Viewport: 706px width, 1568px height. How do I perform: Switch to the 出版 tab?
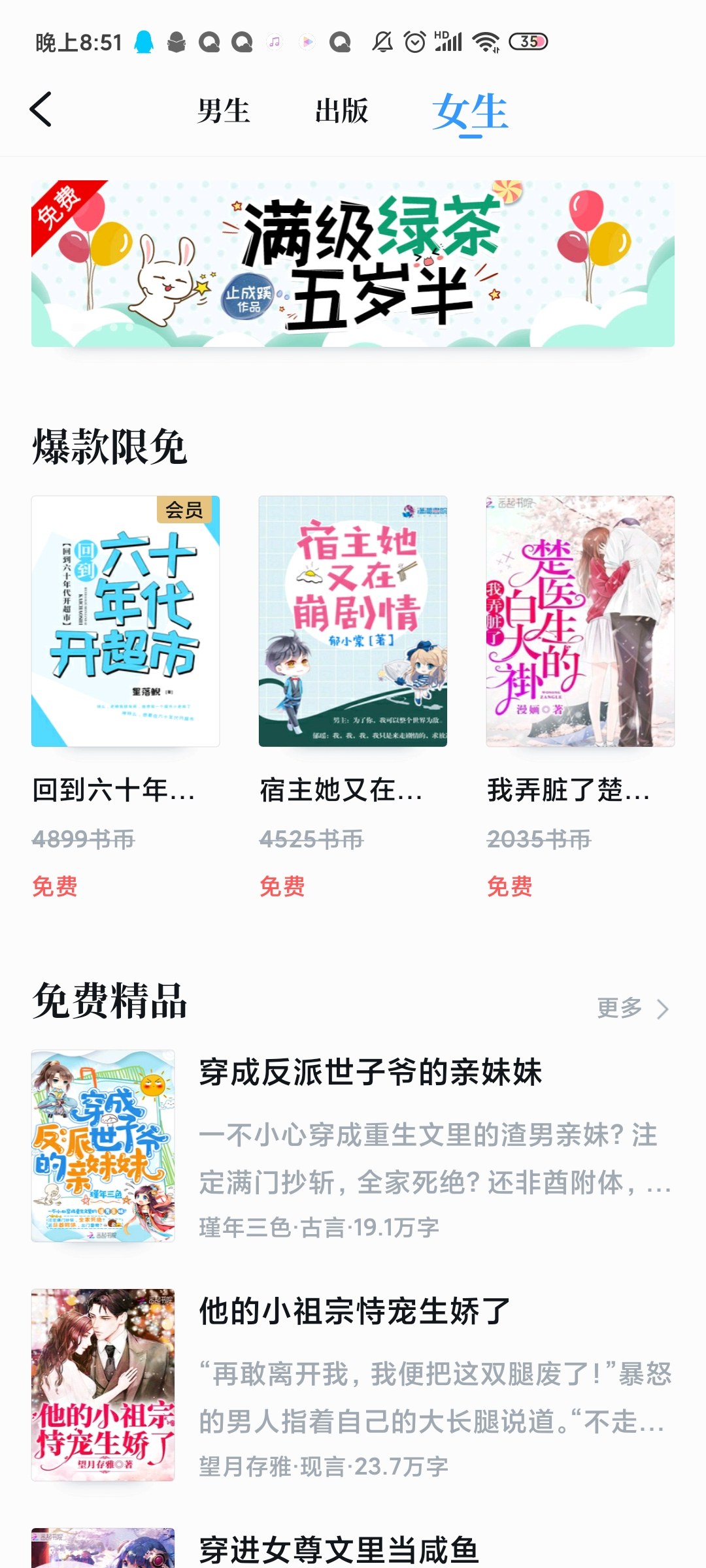pyautogui.click(x=341, y=111)
